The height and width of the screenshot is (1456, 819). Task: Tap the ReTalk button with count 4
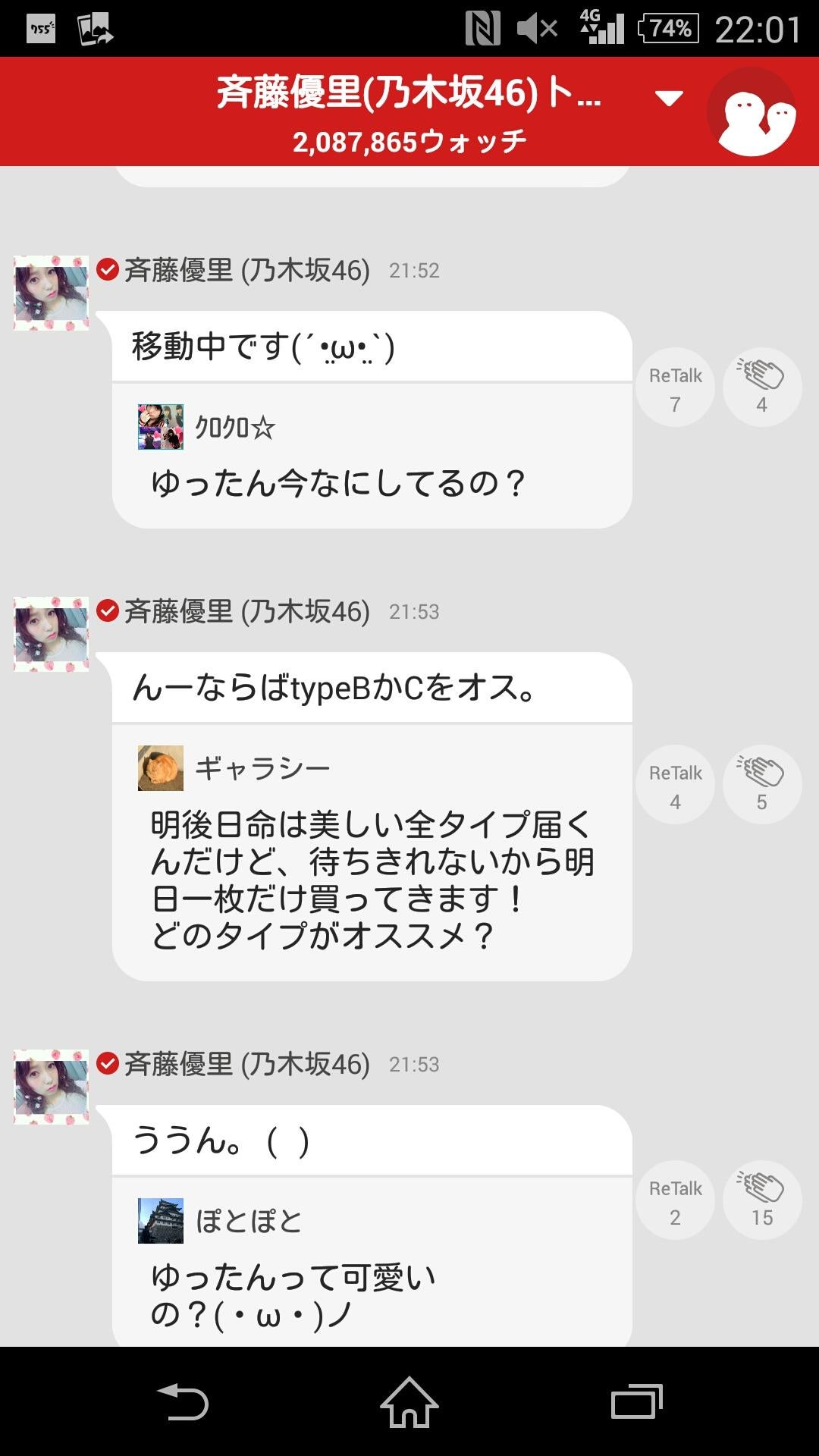tap(675, 785)
